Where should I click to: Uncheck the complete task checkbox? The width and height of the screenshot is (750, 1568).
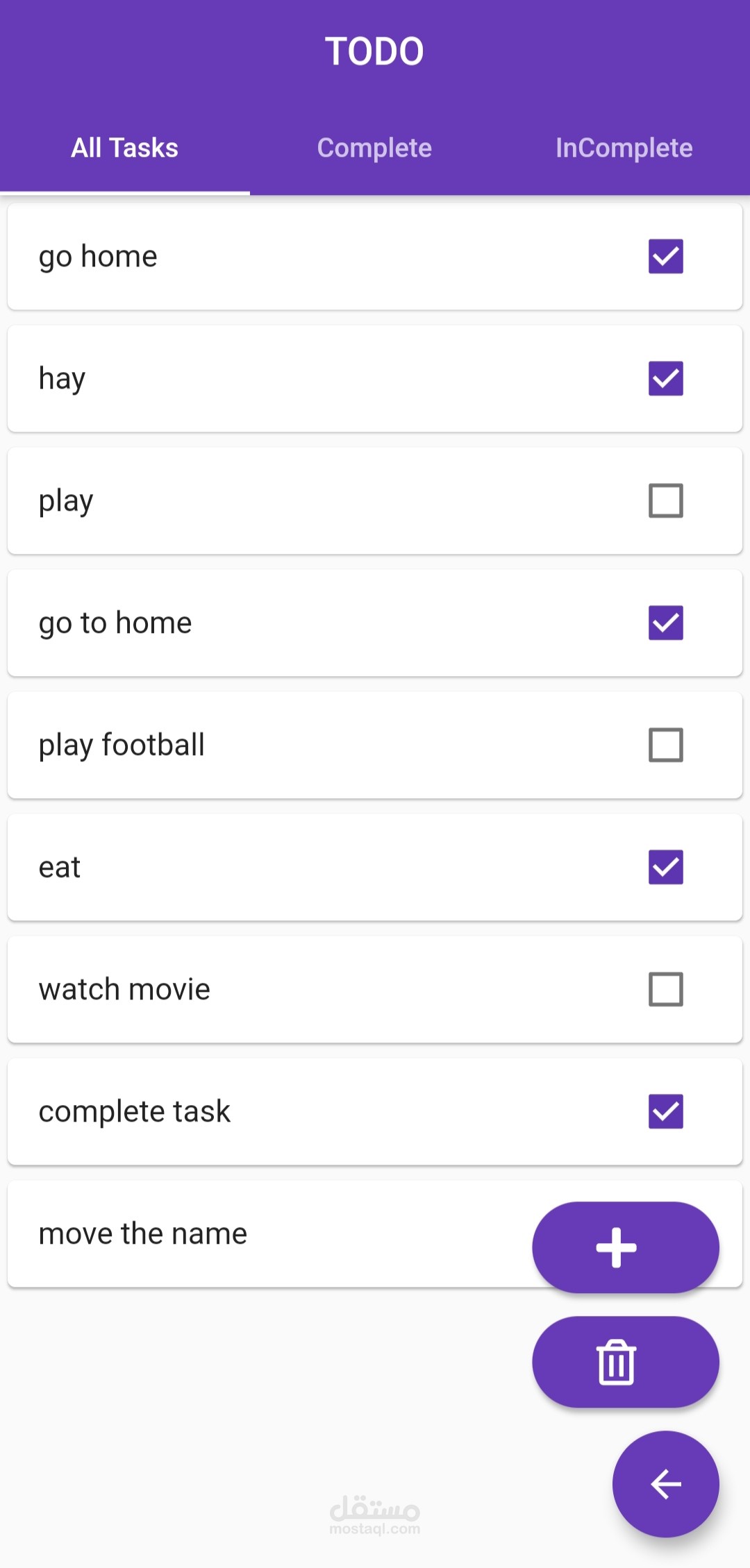pos(665,1111)
